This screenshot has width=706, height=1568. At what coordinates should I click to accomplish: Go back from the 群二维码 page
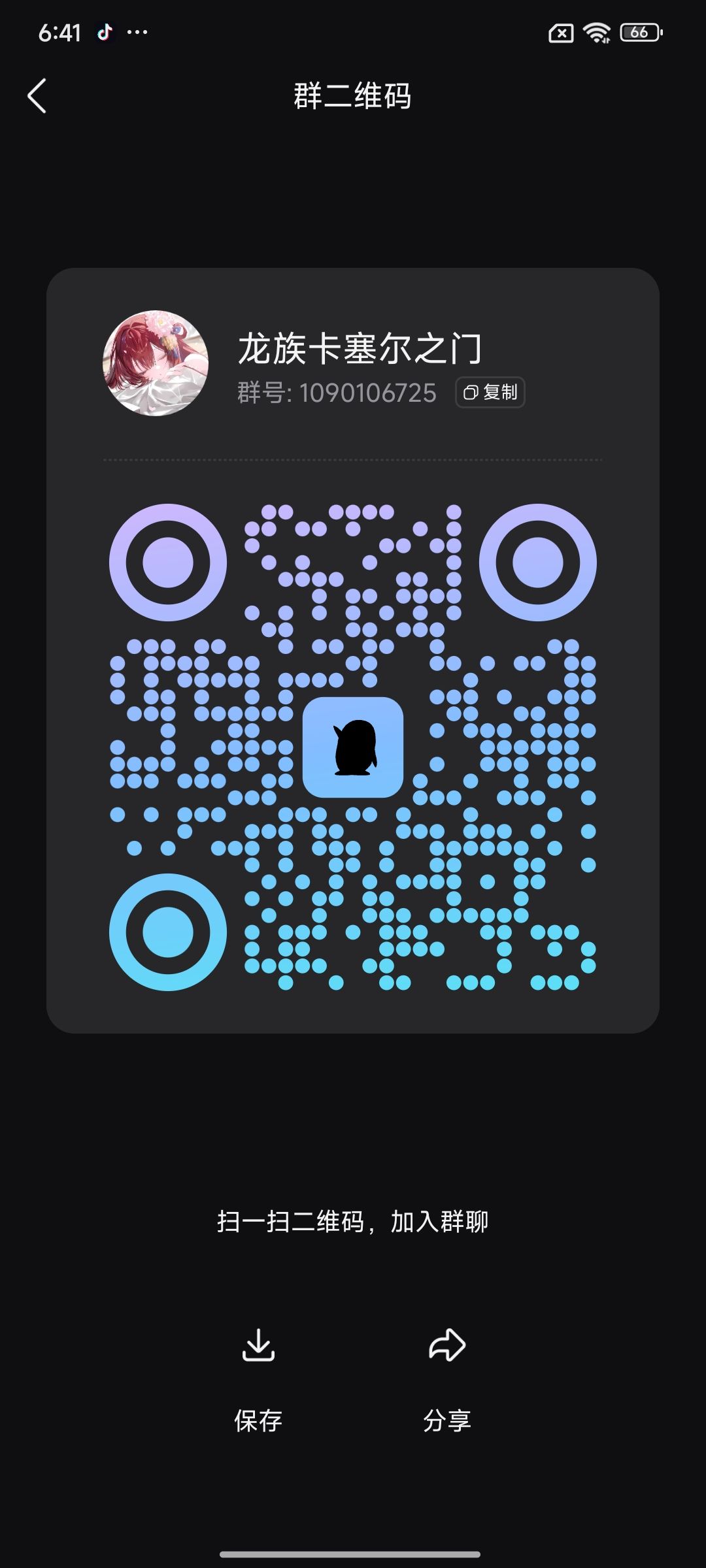(x=37, y=95)
